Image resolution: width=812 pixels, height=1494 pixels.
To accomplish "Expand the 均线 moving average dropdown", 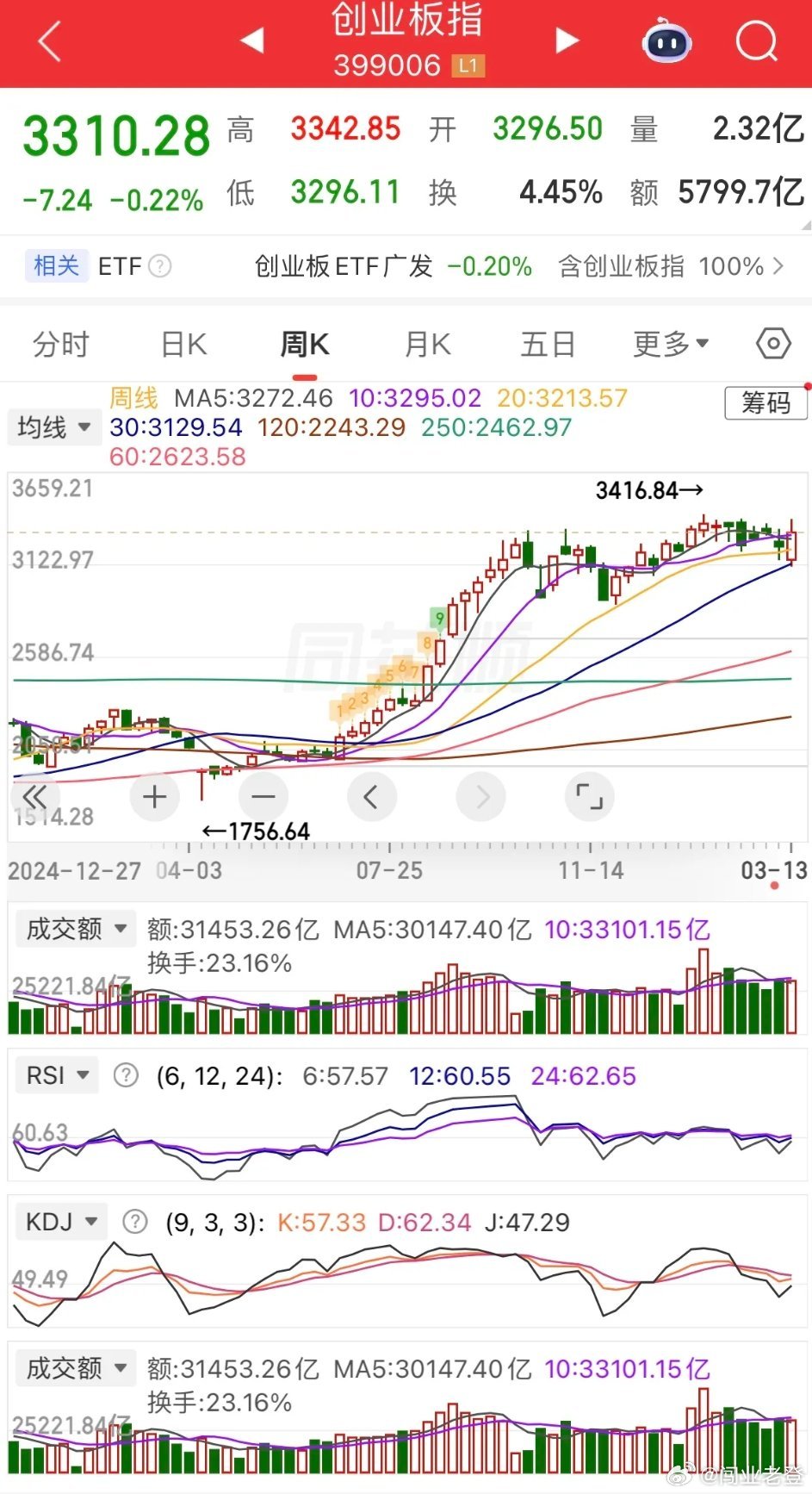I will click(x=53, y=427).
